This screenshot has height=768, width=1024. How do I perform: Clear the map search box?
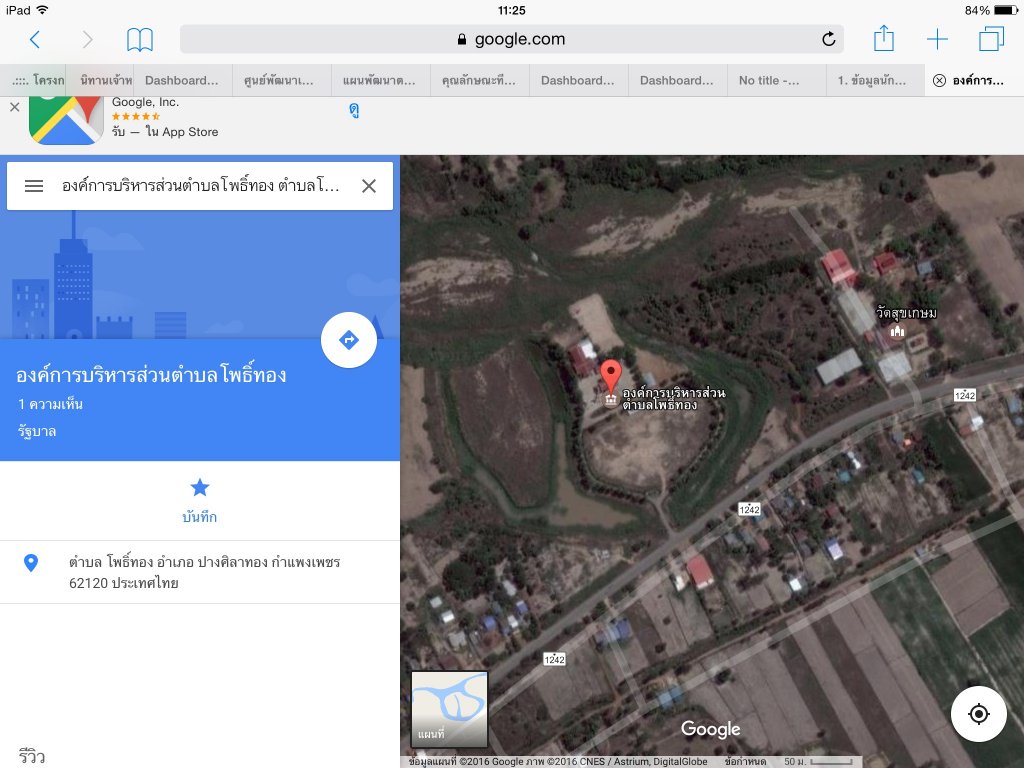click(x=369, y=186)
